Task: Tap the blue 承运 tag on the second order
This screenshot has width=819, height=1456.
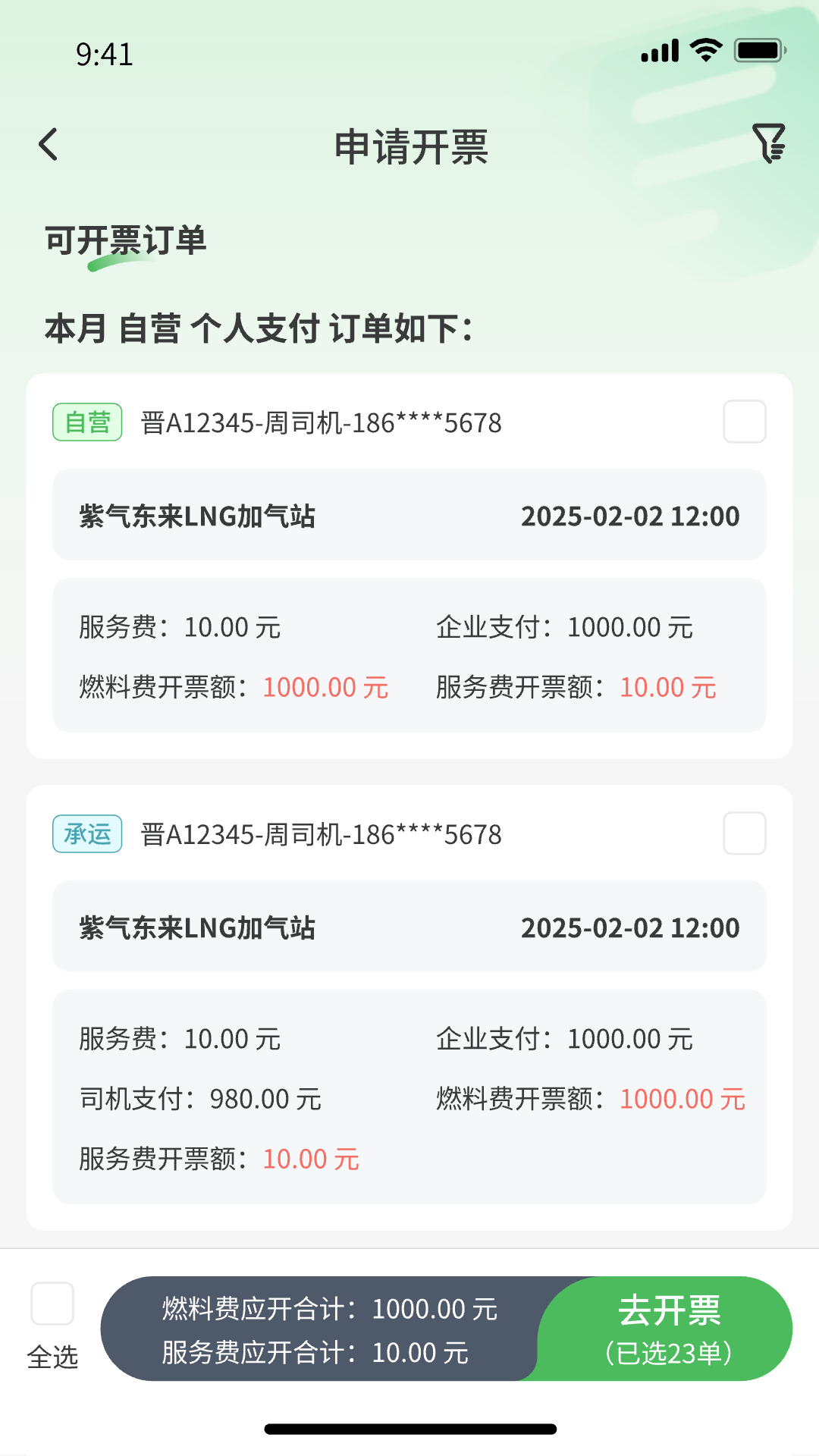Action: tap(86, 833)
